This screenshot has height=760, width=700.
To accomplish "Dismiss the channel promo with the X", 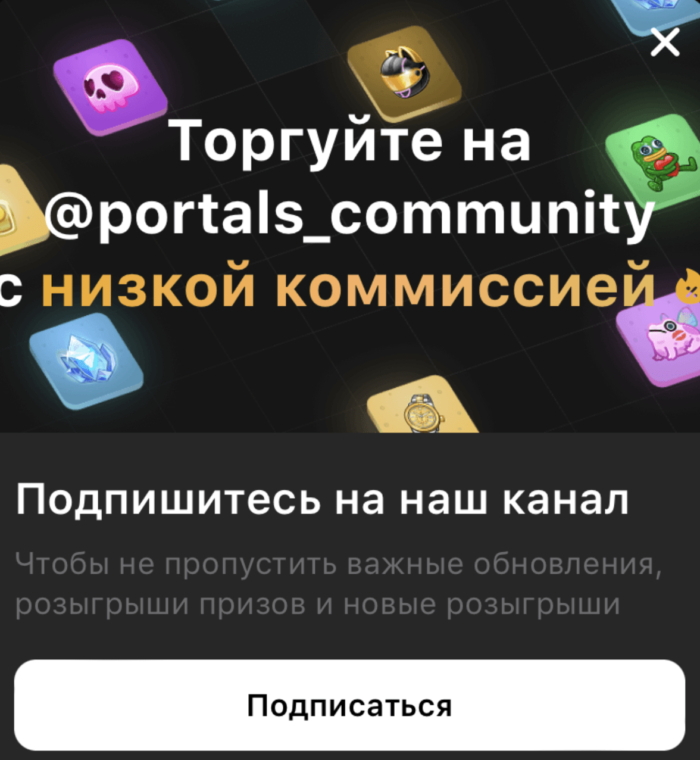I will point(665,43).
